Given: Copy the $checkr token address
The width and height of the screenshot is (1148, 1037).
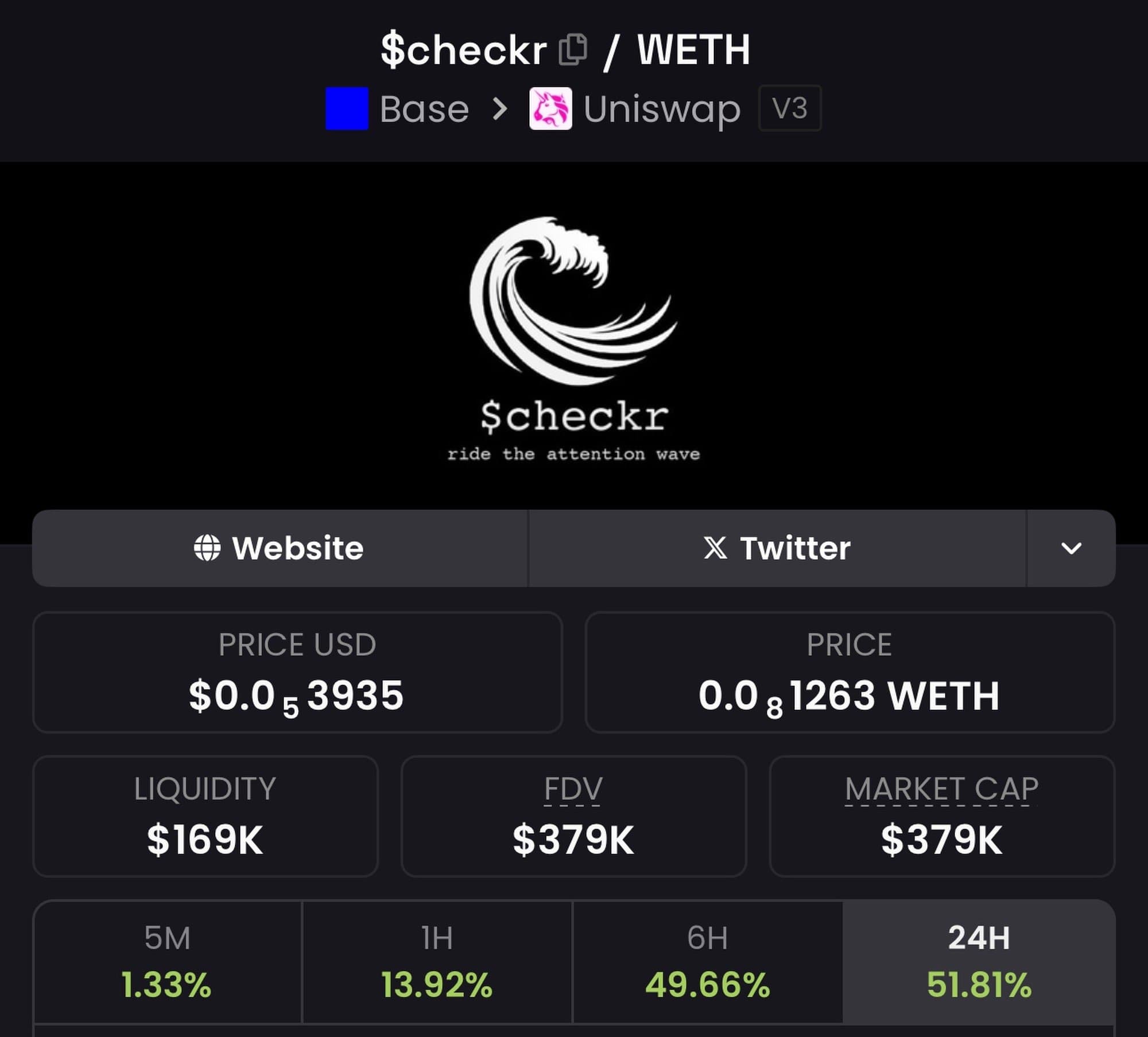Looking at the screenshot, I should pos(573,50).
